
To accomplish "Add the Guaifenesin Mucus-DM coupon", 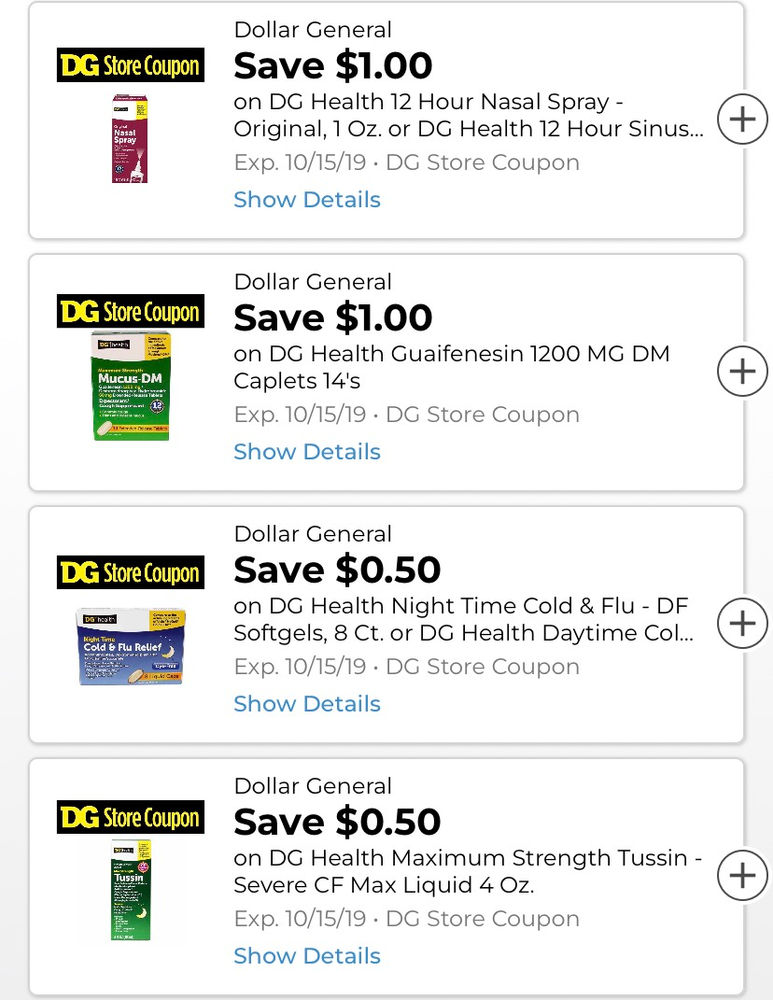I will click(x=742, y=372).
